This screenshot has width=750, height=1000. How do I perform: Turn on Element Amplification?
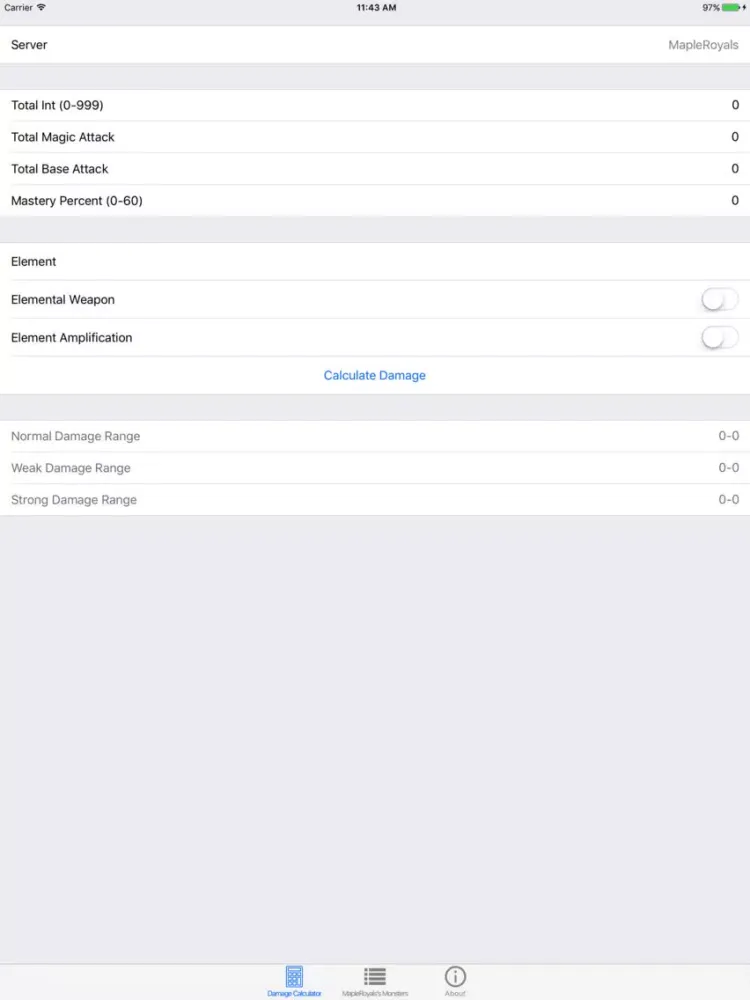click(719, 338)
